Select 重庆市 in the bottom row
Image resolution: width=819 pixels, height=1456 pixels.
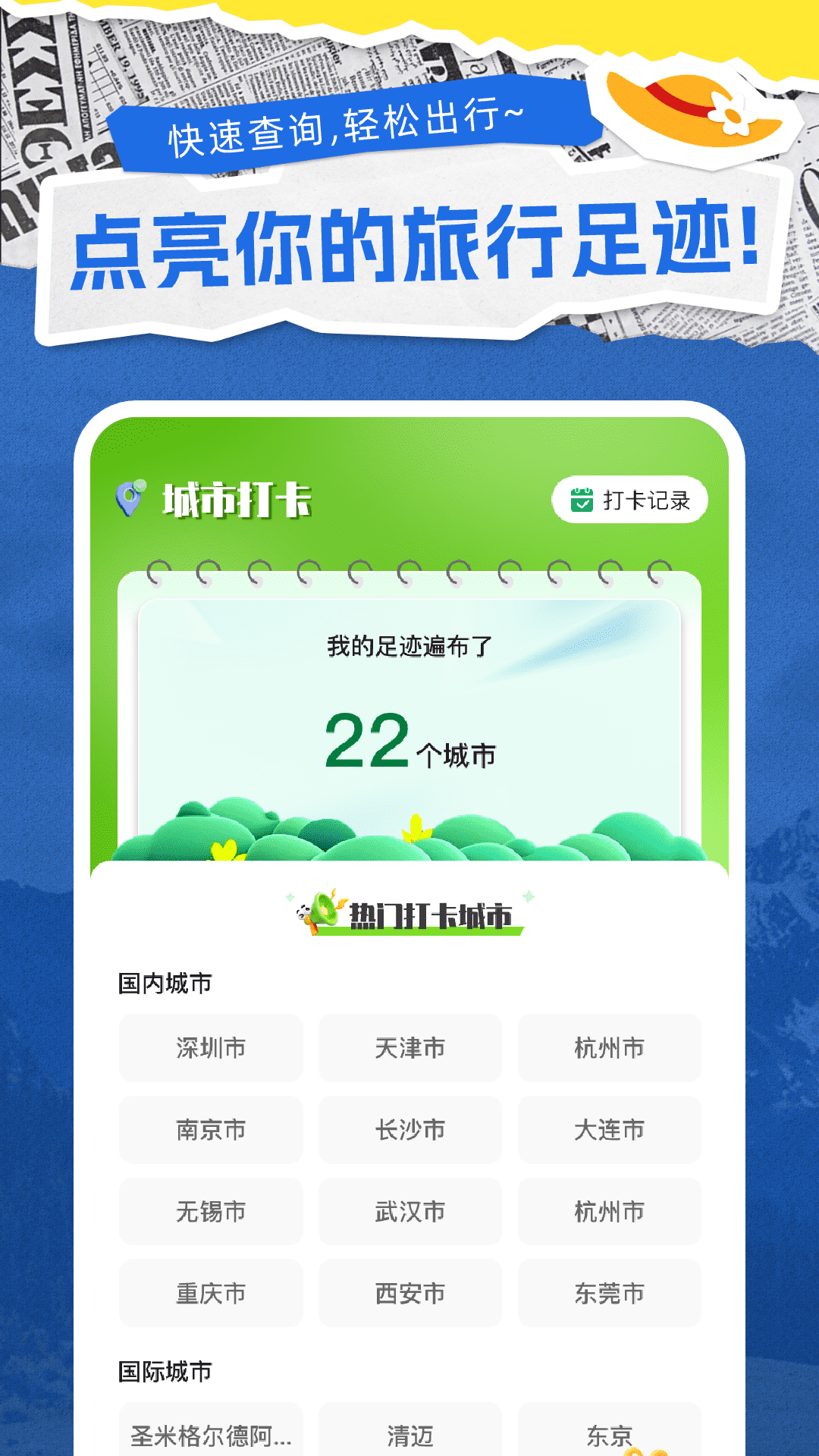[x=210, y=1294]
